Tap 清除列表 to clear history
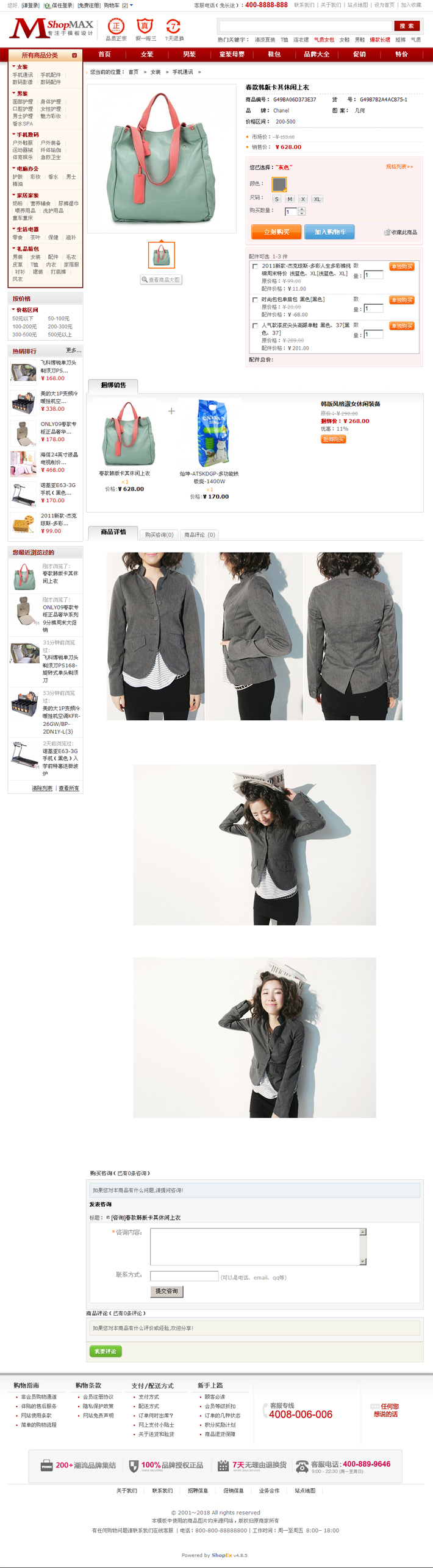This screenshot has width=433, height=1568. tap(42, 788)
